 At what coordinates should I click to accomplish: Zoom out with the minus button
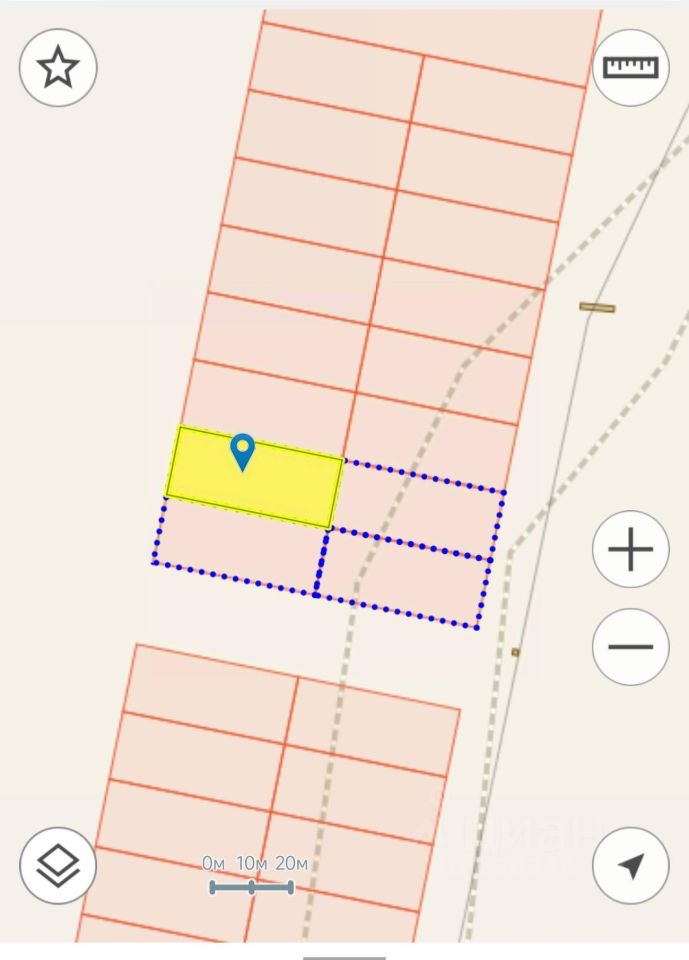coord(630,646)
